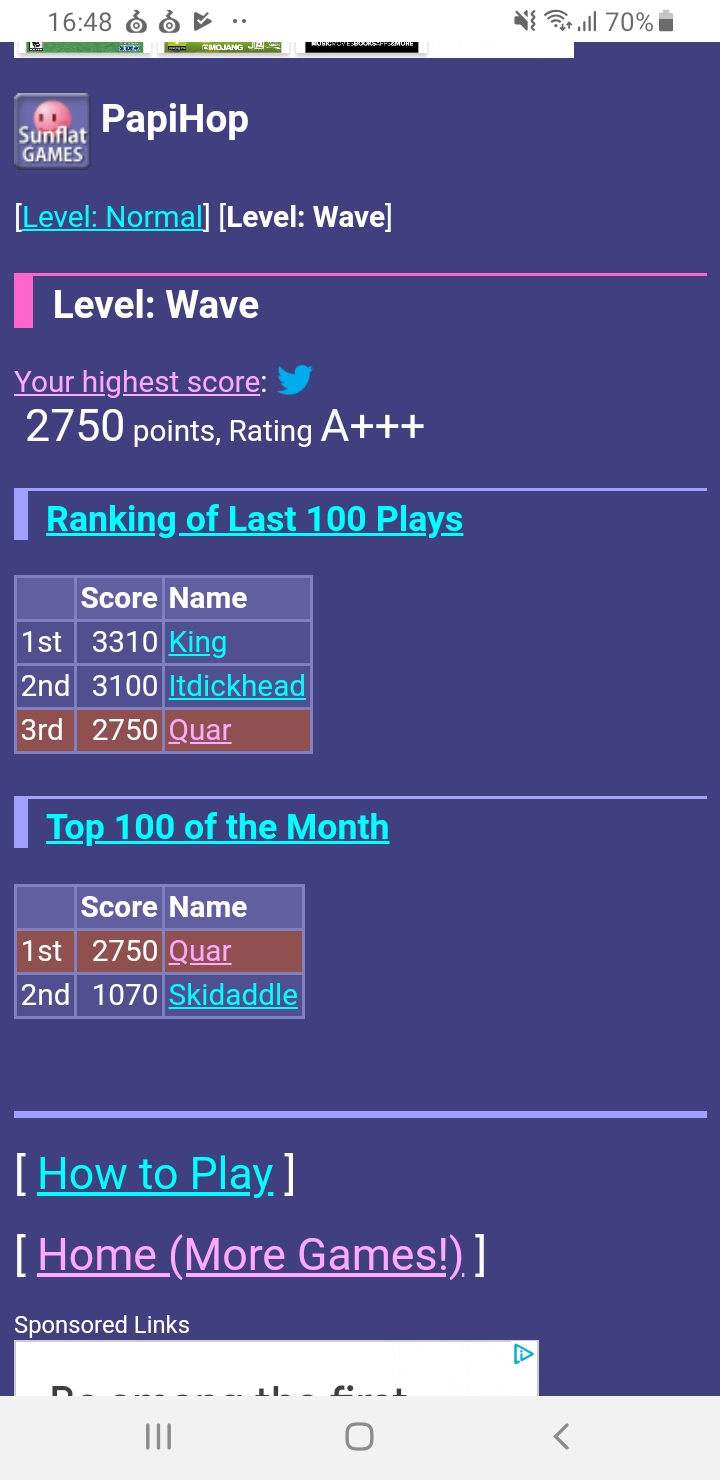This screenshot has width=720, height=1480.
Task: Open the AdChoices icon on the sponsored ad
Action: click(x=523, y=1354)
